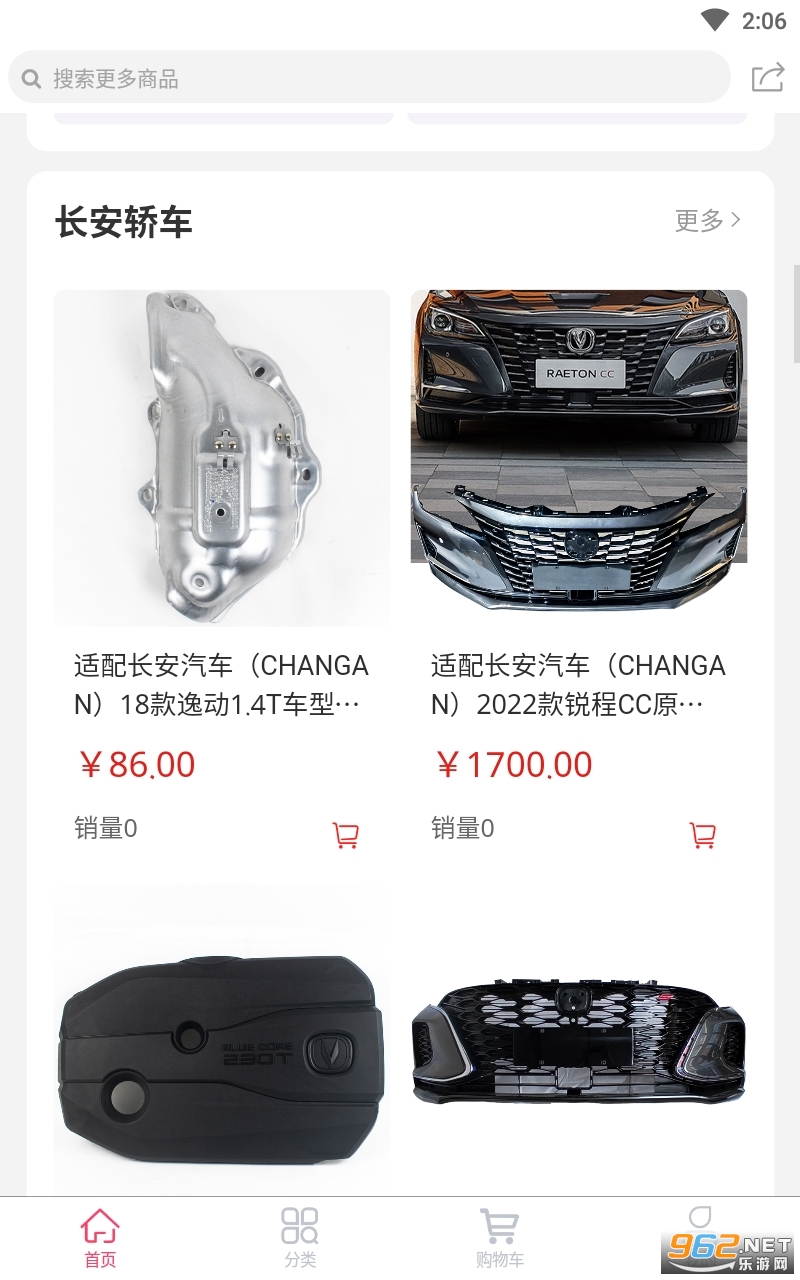Open the ¥1700.00 锐程CC grille product
The image size is (800, 1280).
(x=578, y=458)
